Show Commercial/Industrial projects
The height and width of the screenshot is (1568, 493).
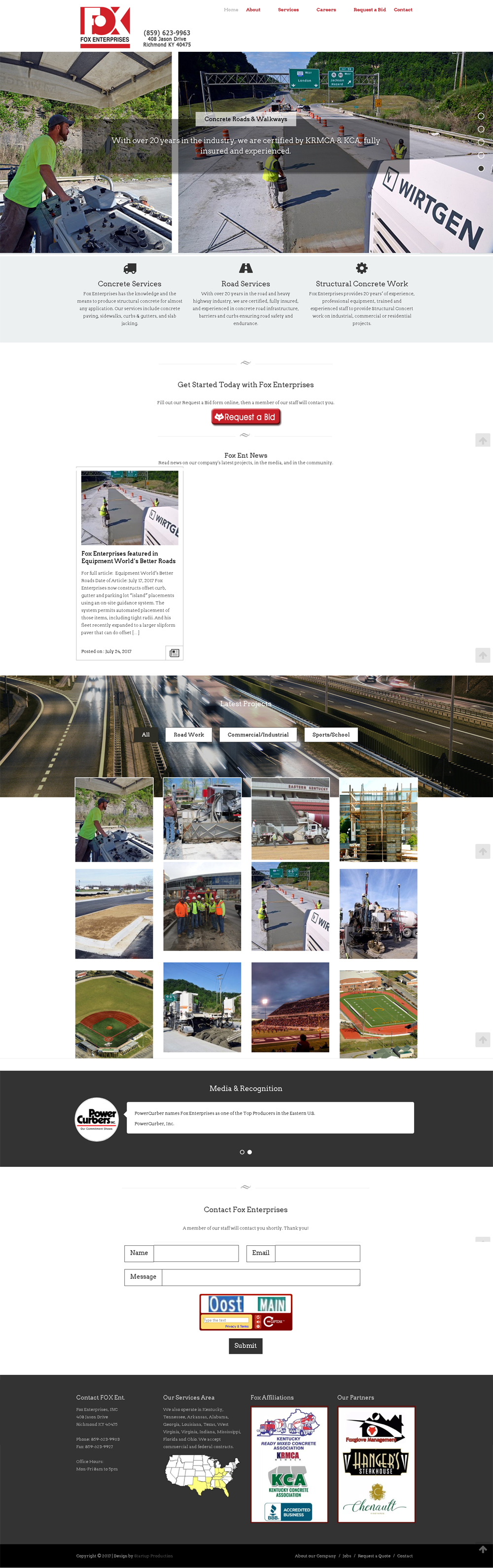pos(258,735)
